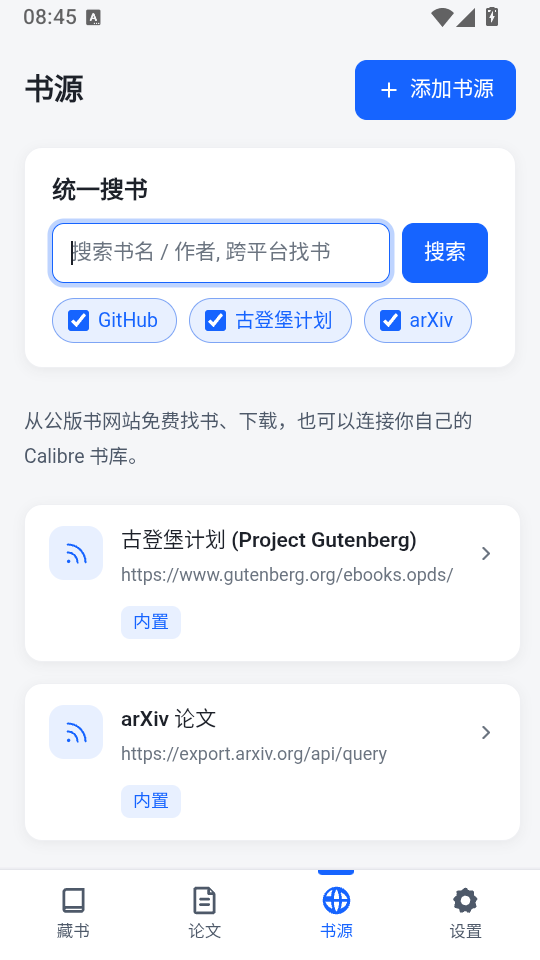Select the 书源 tab
Image resolution: width=540 pixels, height=960 pixels.
tap(336, 914)
